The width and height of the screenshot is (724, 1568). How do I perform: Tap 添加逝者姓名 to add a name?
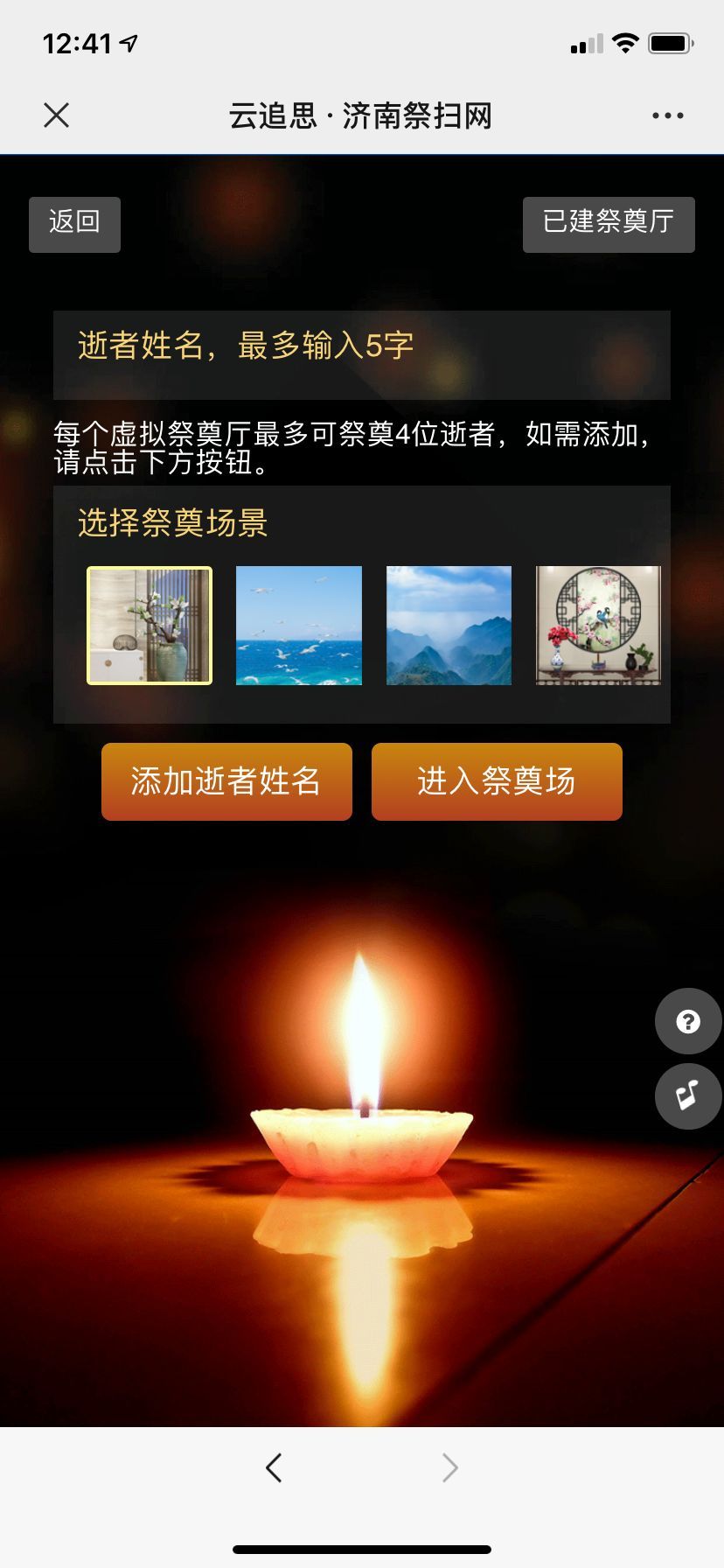pyautogui.click(x=226, y=781)
